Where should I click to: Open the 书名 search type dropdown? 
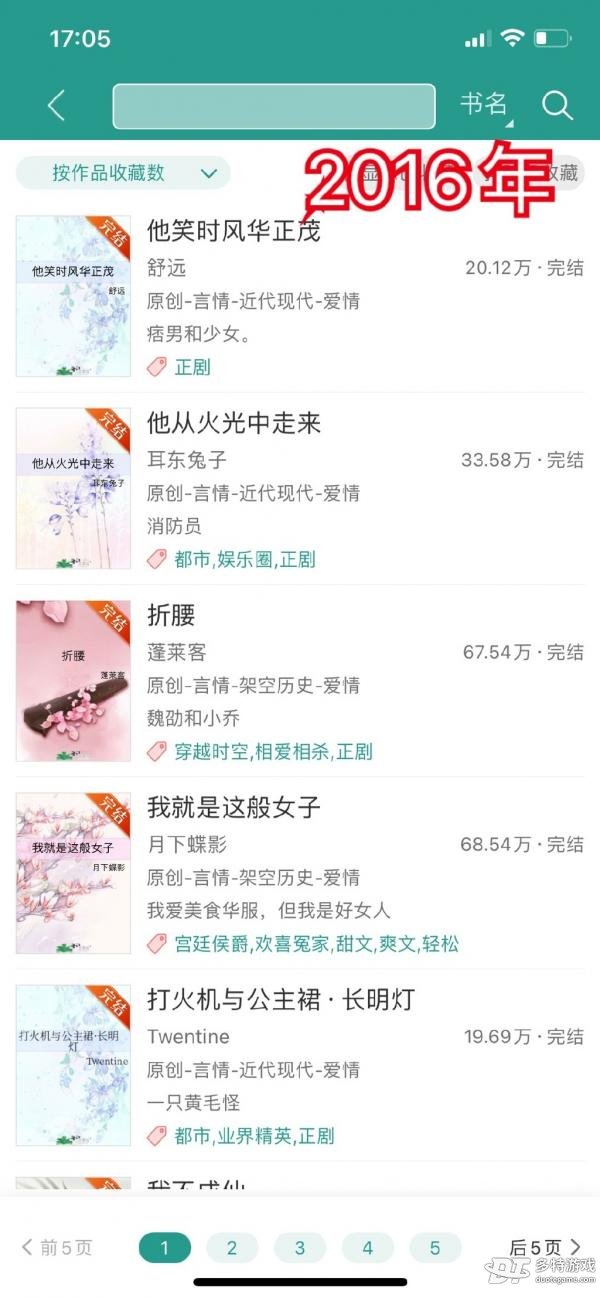[485, 106]
